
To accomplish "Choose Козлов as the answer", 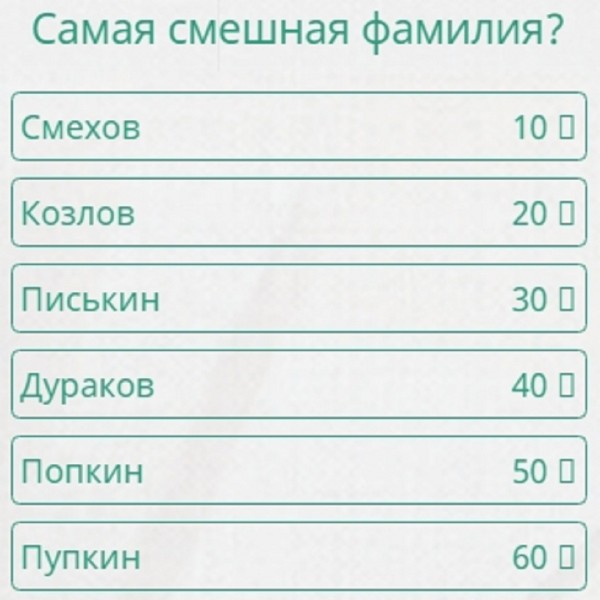I will [298, 213].
